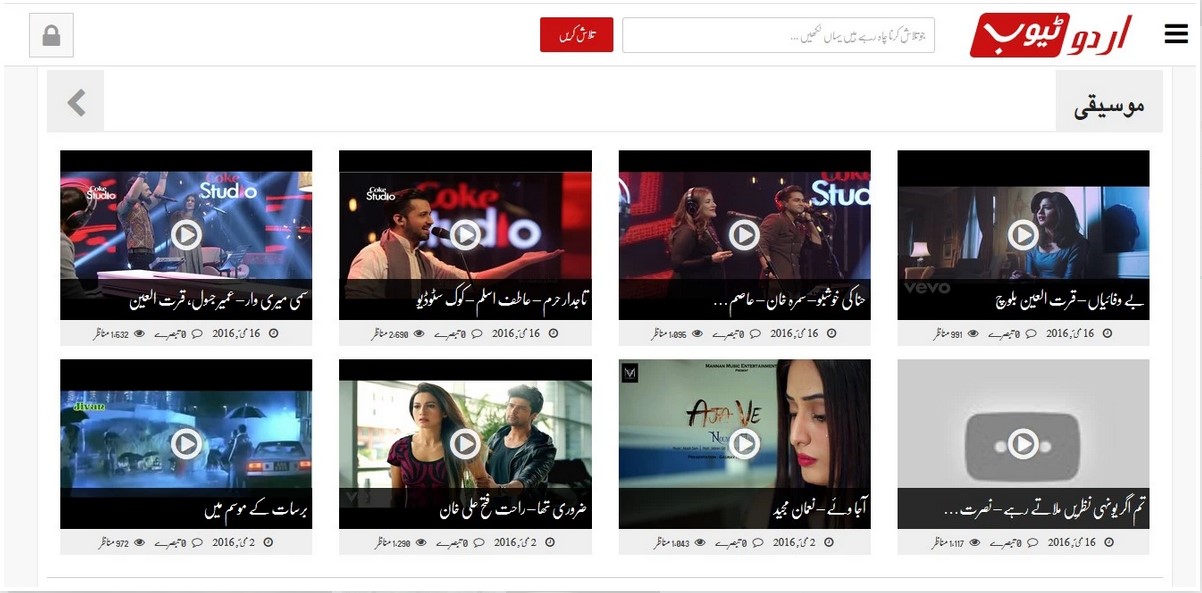Play ضروری تھا by راحت فتح علی خان
This screenshot has width=1202, height=593.
(x=464, y=443)
